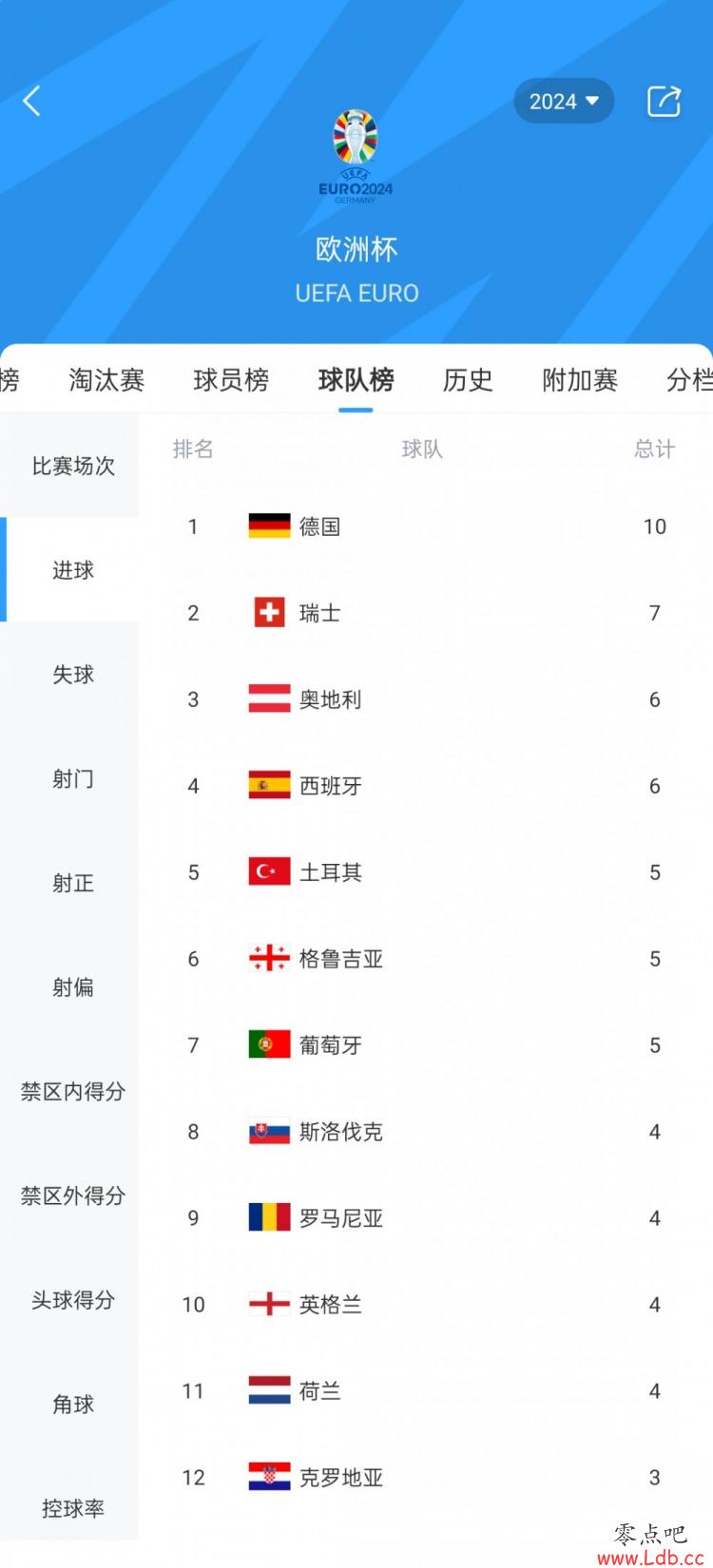Show the 射门 ranking
This screenshot has width=713, height=1568.
point(72,779)
